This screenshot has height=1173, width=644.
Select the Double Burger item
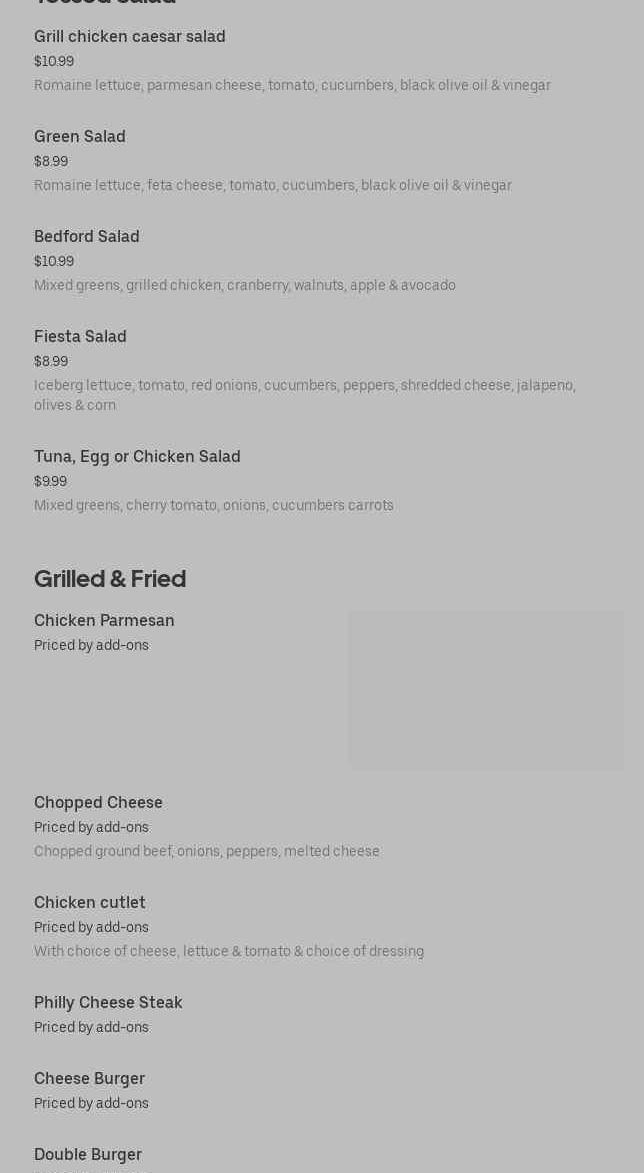[x=88, y=1155]
